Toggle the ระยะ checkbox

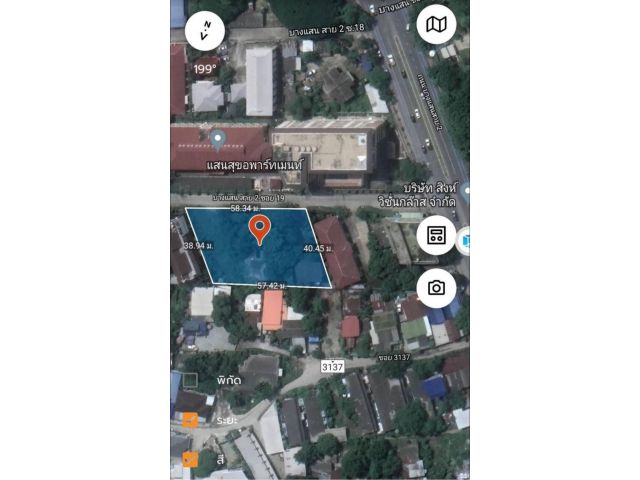[191, 421]
